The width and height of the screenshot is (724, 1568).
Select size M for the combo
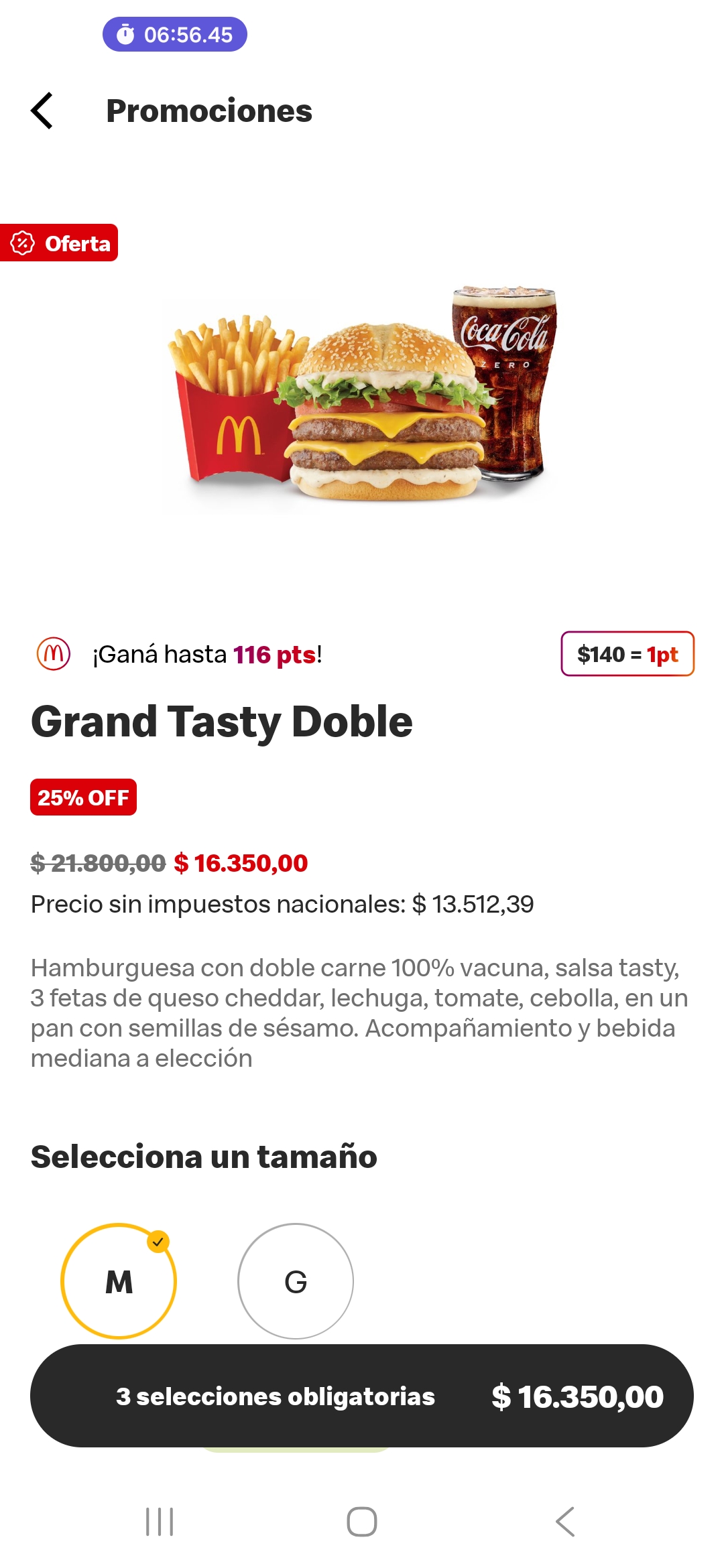point(119,1281)
